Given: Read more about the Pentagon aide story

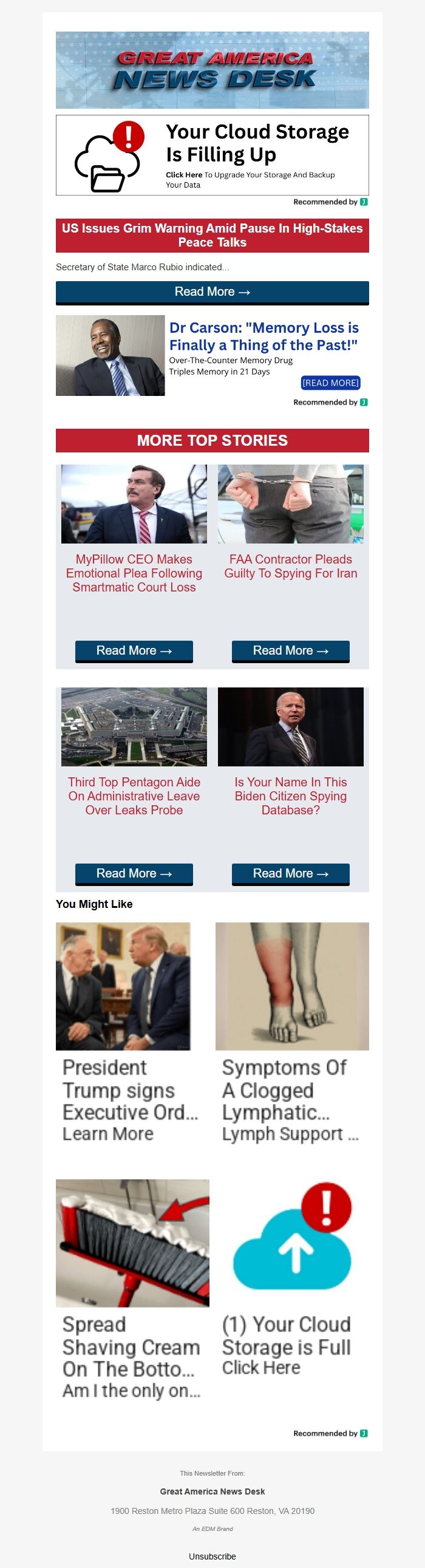Looking at the screenshot, I should (x=134, y=873).
